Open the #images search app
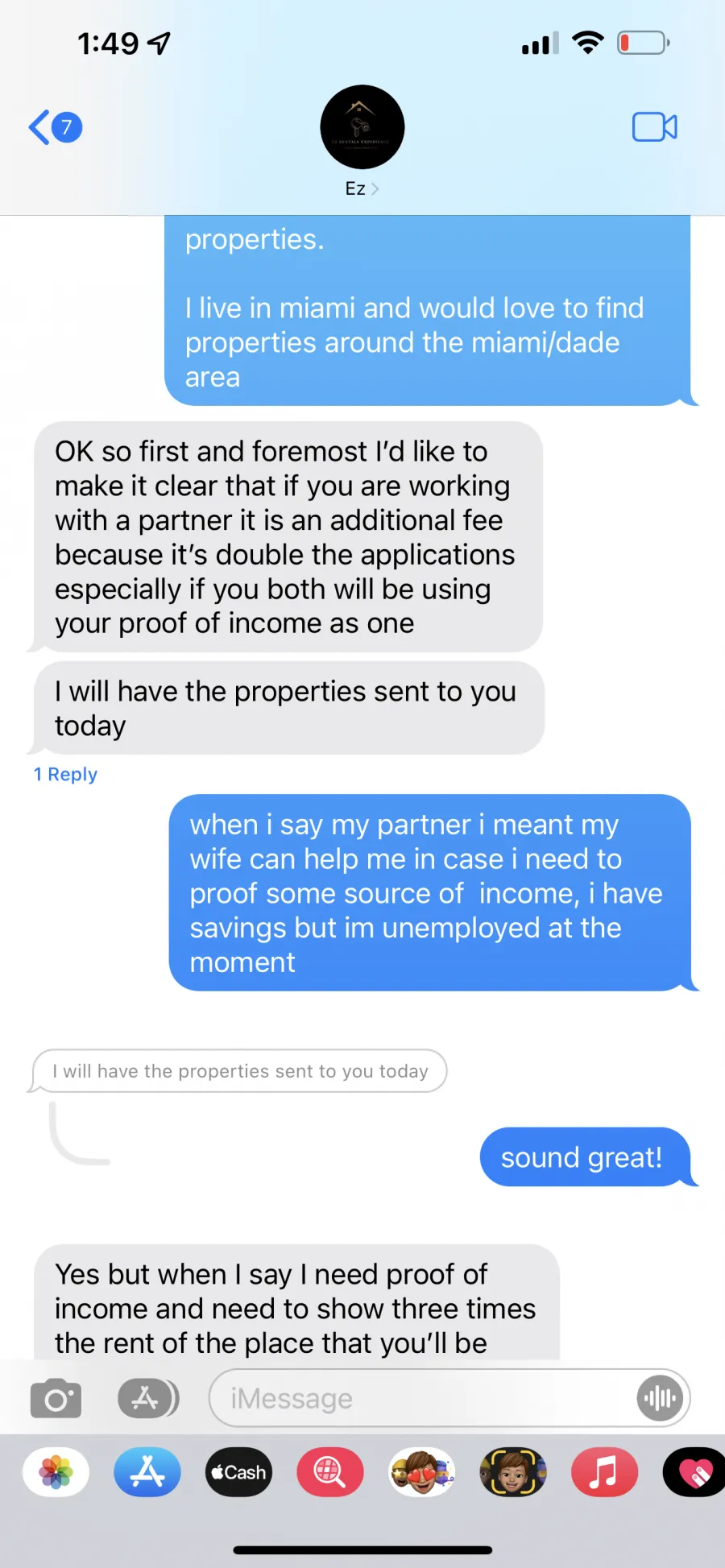 coord(330,1472)
